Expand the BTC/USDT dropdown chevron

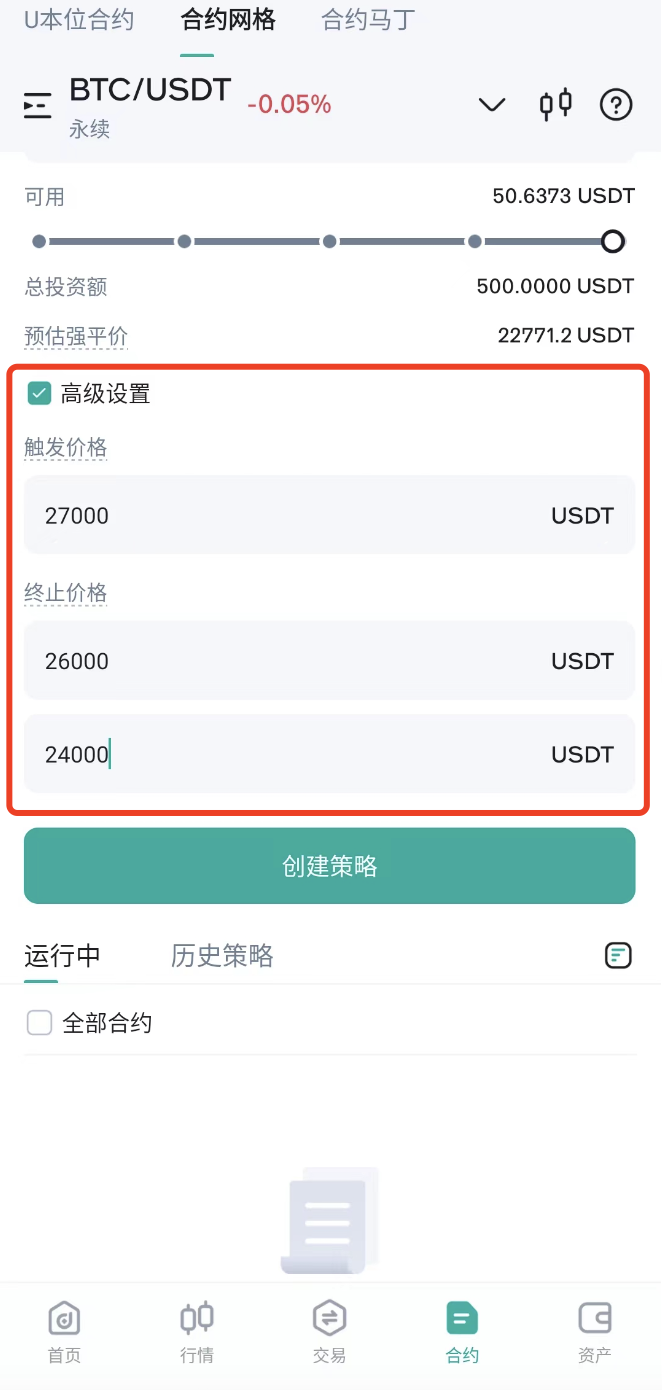[492, 104]
